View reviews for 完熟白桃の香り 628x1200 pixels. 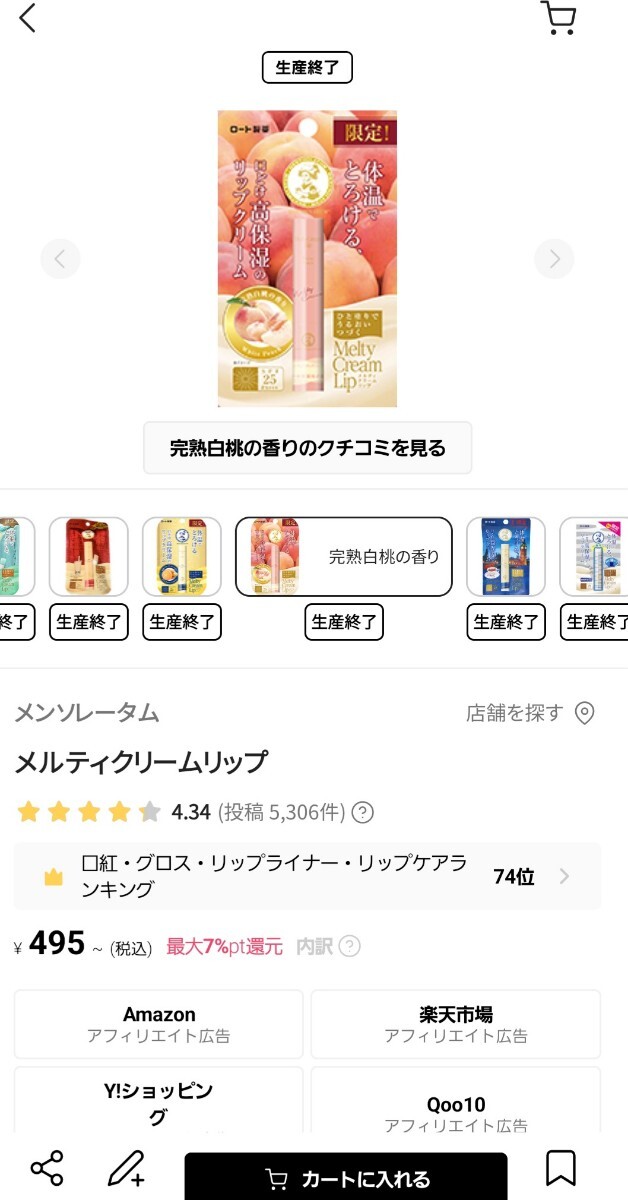[307, 448]
